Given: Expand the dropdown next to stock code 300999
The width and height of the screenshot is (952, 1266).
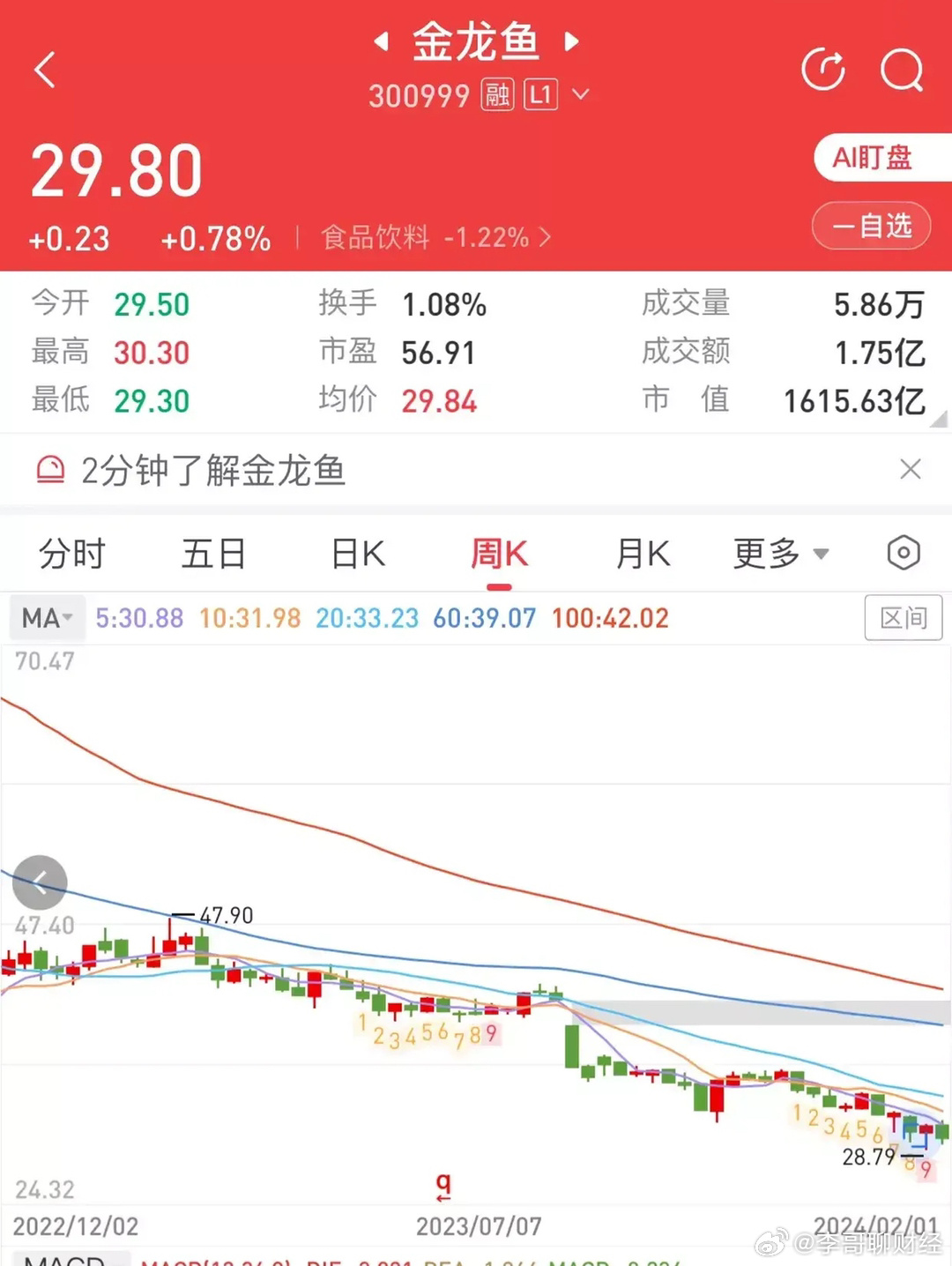Looking at the screenshot, I should (x=580, y=95).
